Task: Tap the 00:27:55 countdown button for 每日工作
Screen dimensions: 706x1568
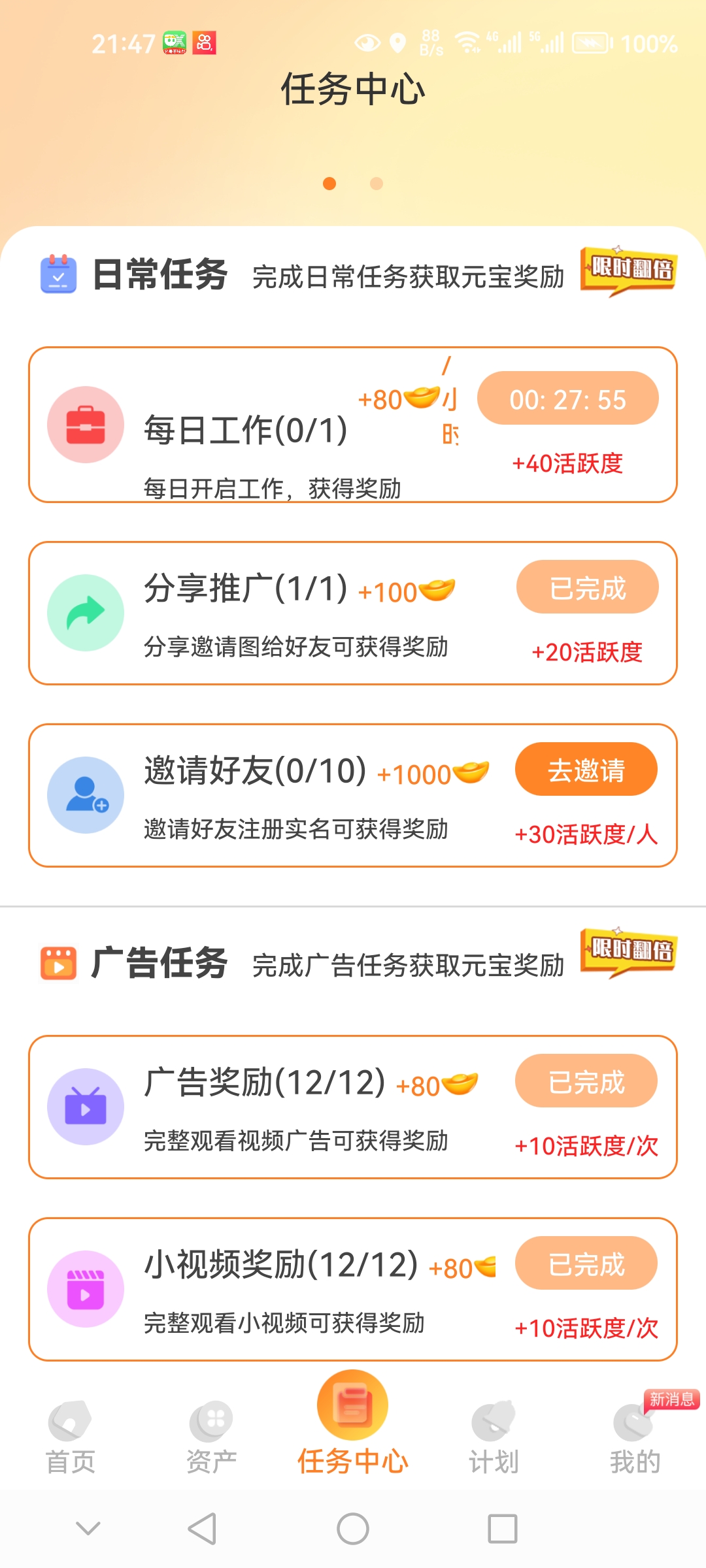Action: point(567,399)
